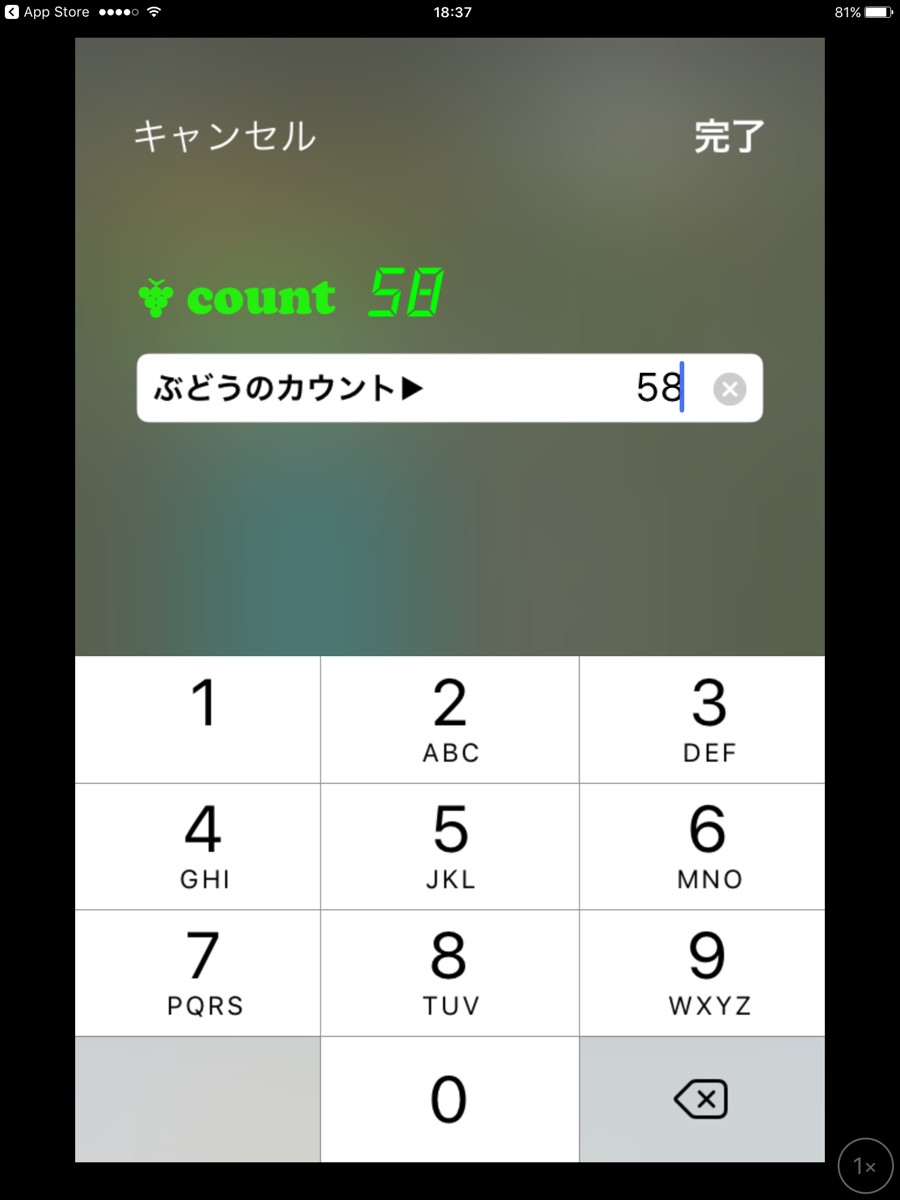Screen dimensions: 900x1200
Task: Enter digit 2 on keypad
Action: [450, 720]
